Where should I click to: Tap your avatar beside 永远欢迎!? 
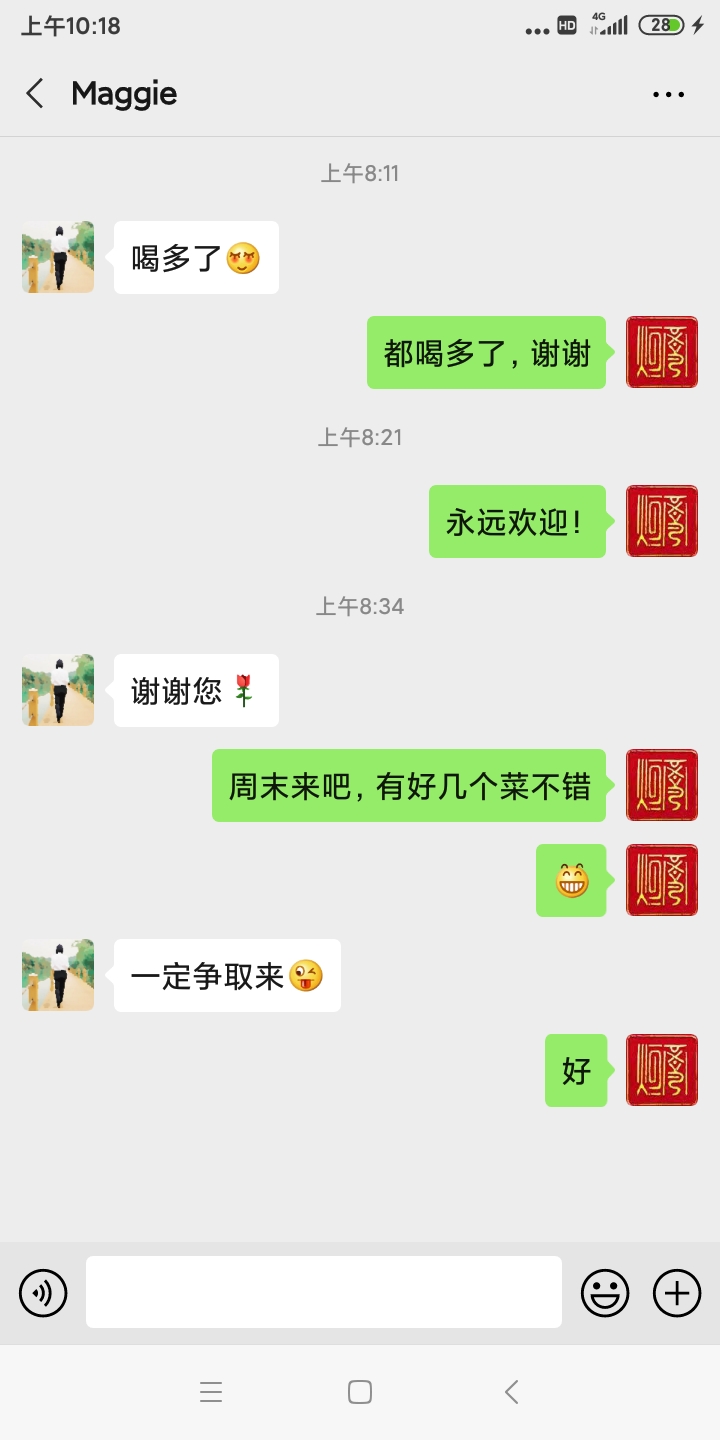[x=662, y=521]
